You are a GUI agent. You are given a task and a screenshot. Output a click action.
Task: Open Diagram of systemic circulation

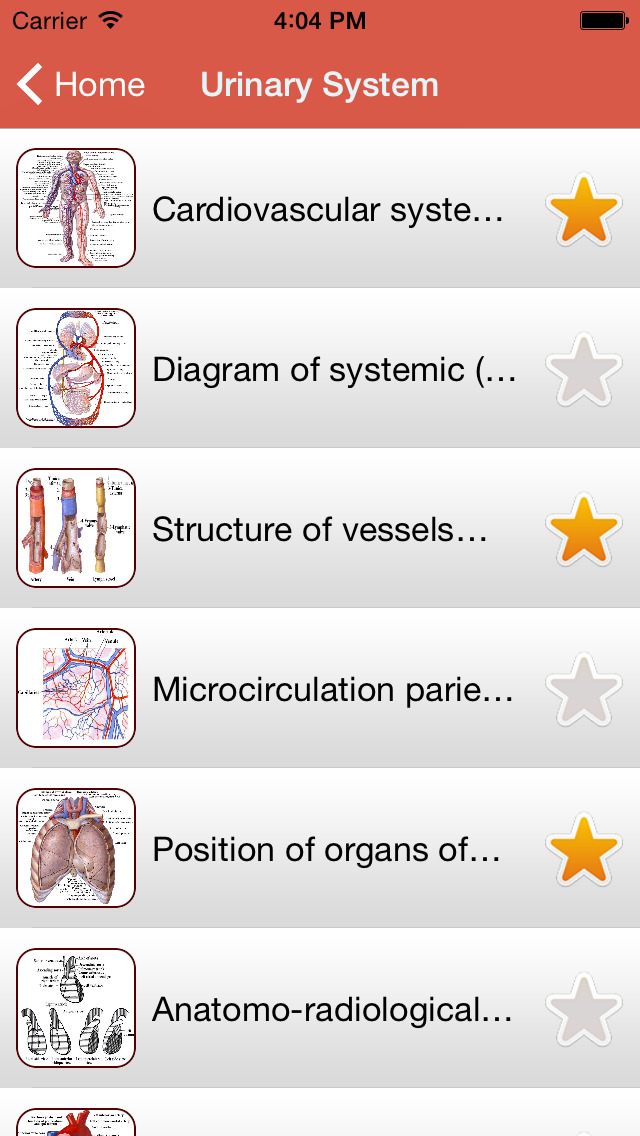[334, 370]
